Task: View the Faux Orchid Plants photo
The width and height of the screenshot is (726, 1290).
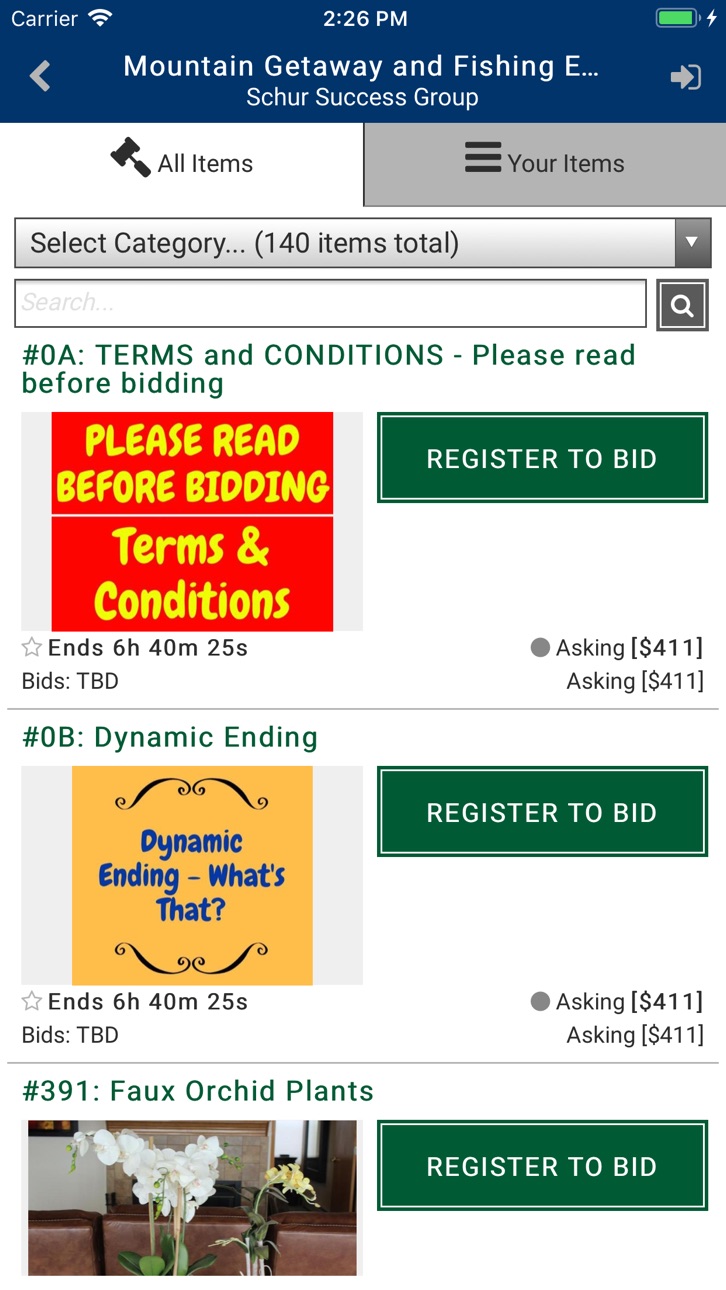Action: pyautogui.click(x=192, y=1198)
